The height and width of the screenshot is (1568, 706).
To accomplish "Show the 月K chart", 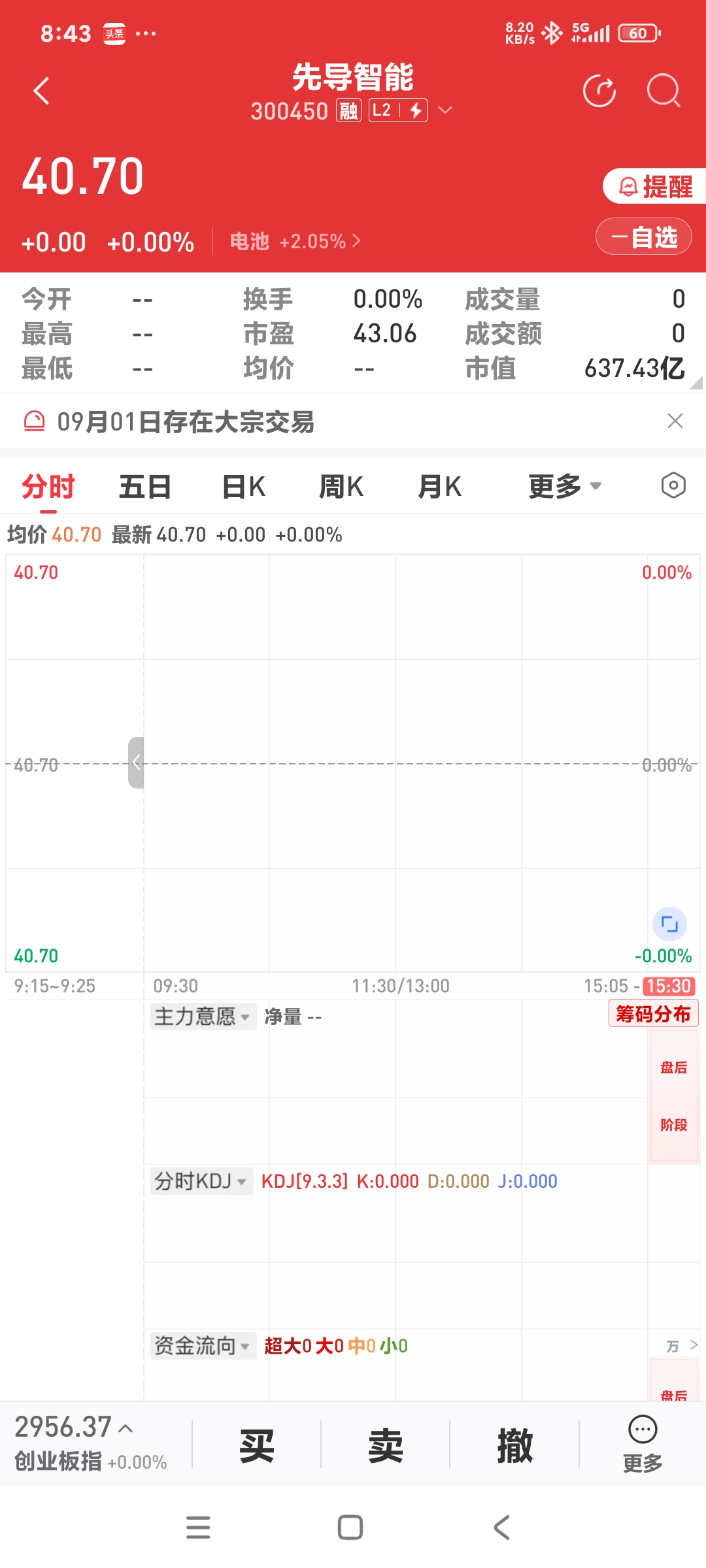I will point(439,487).
